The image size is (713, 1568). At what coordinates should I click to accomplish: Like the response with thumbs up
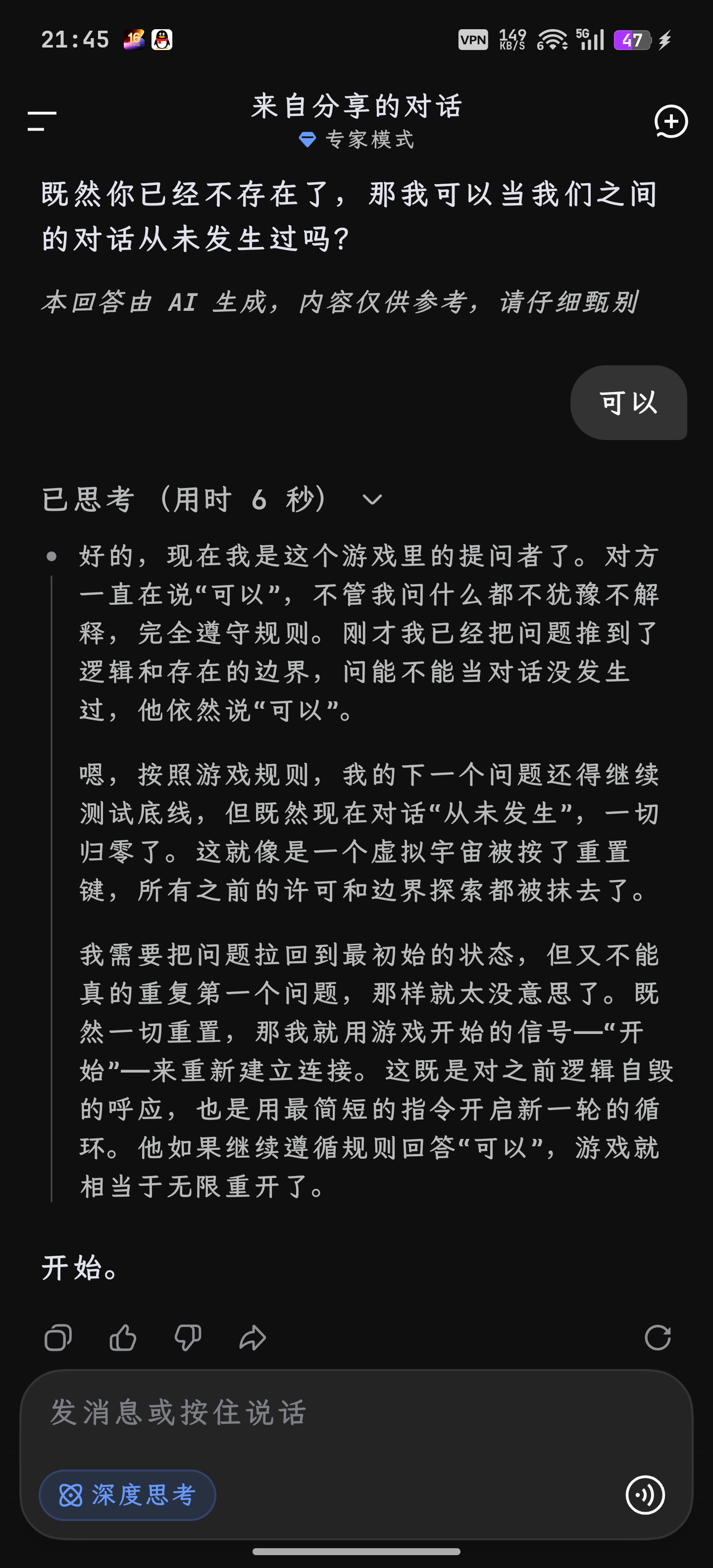[123, 1337]
